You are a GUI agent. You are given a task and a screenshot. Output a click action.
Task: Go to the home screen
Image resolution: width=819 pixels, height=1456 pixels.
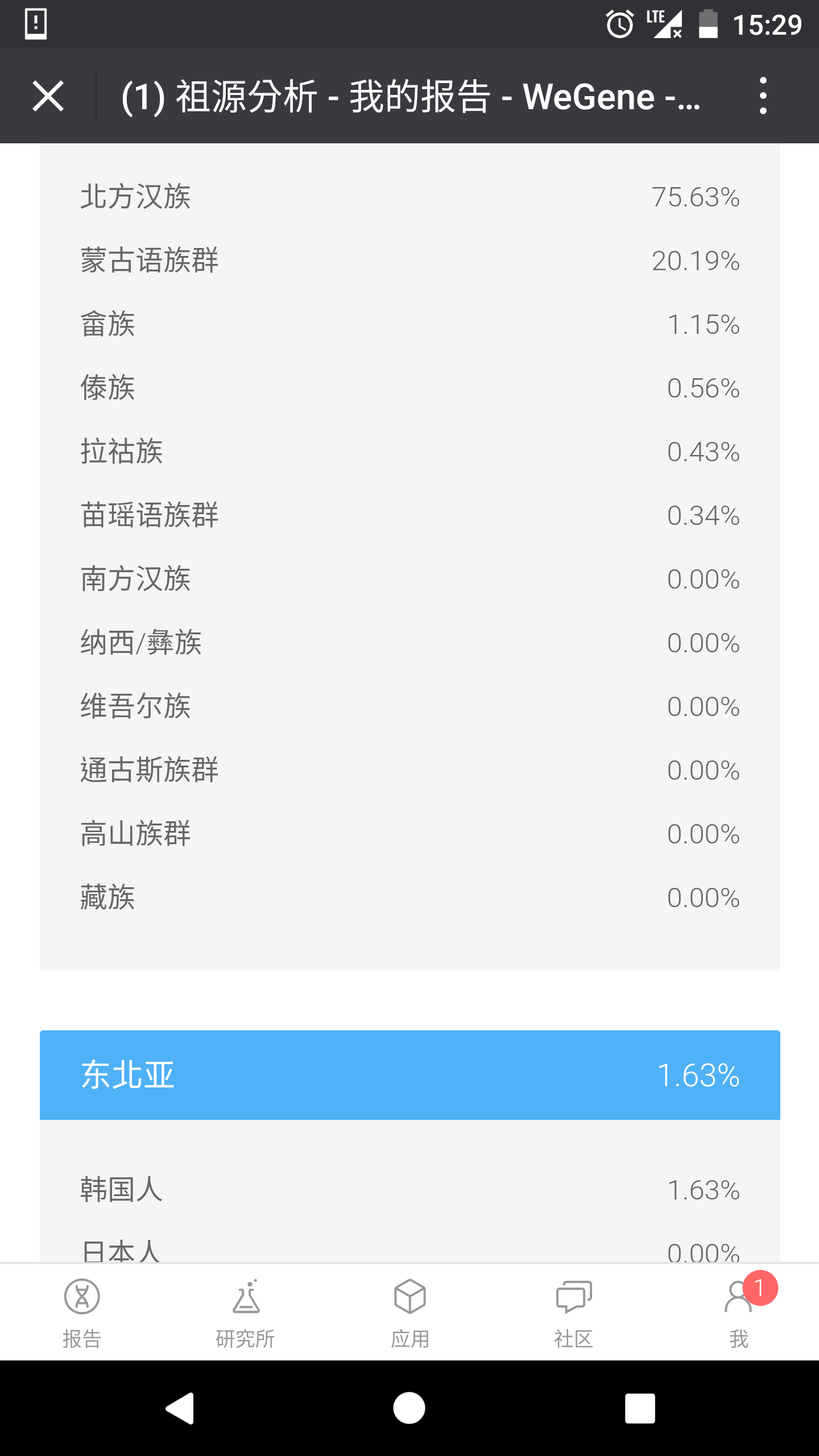click(x=409, y=1408)
